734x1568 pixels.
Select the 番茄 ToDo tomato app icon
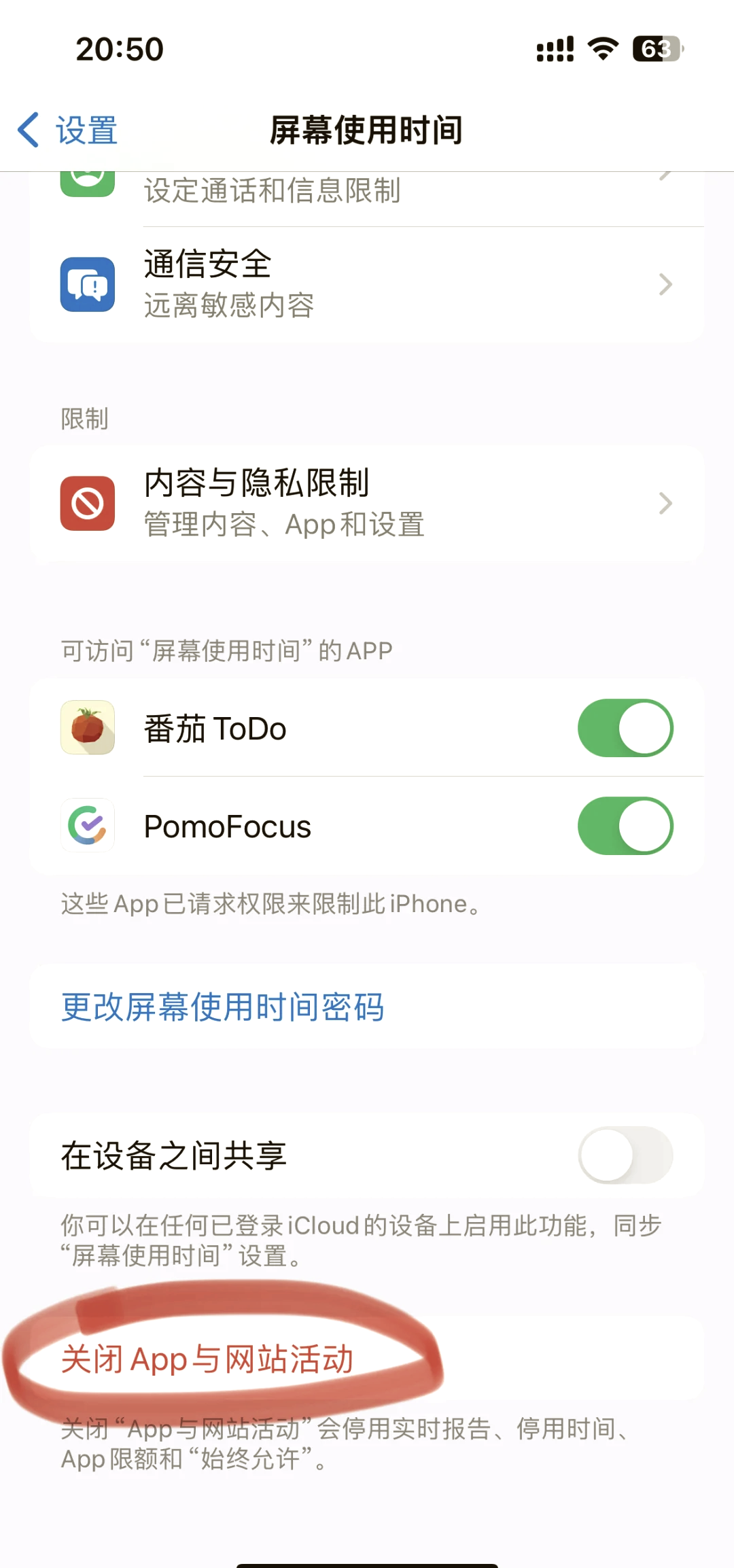click(87, 728)
